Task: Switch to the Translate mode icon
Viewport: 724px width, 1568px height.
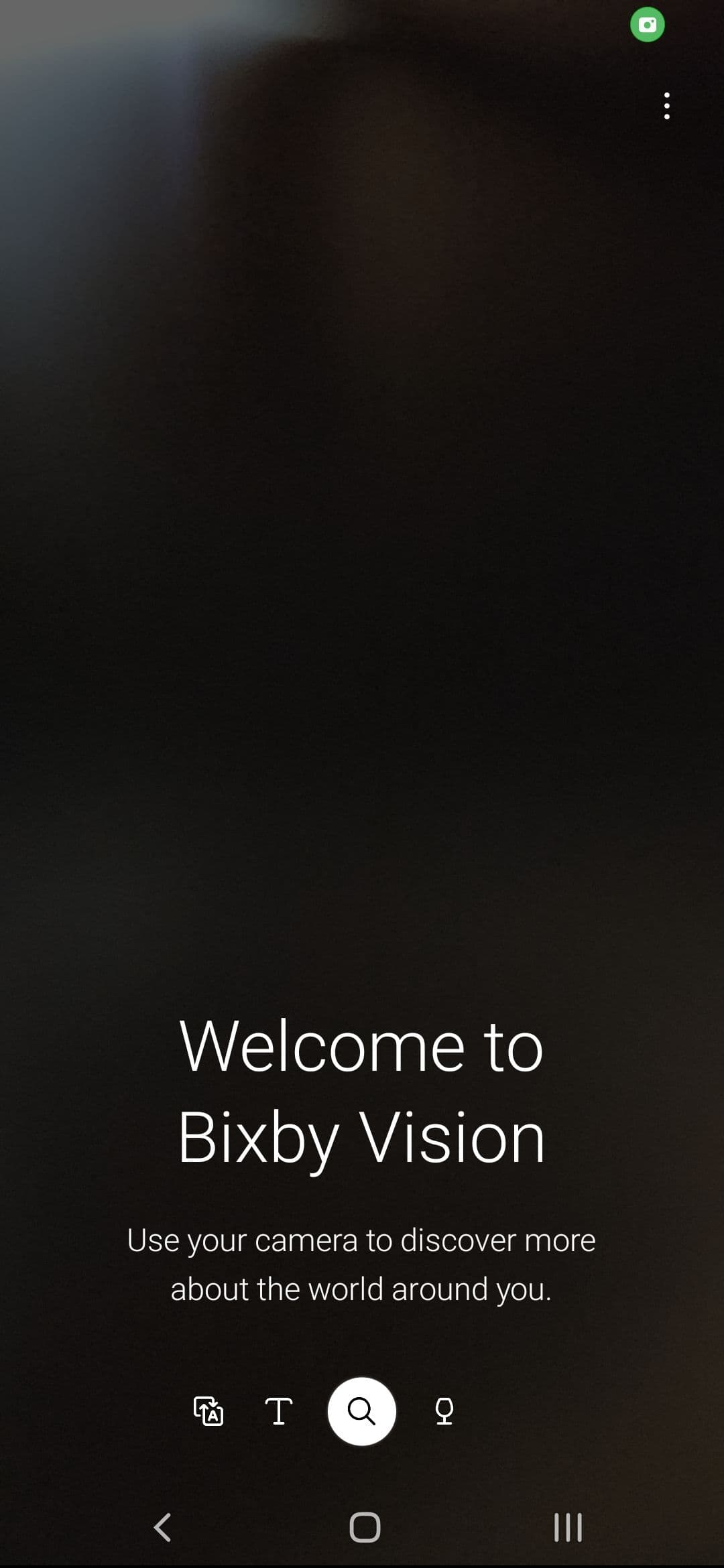Action: [208, 1411]
